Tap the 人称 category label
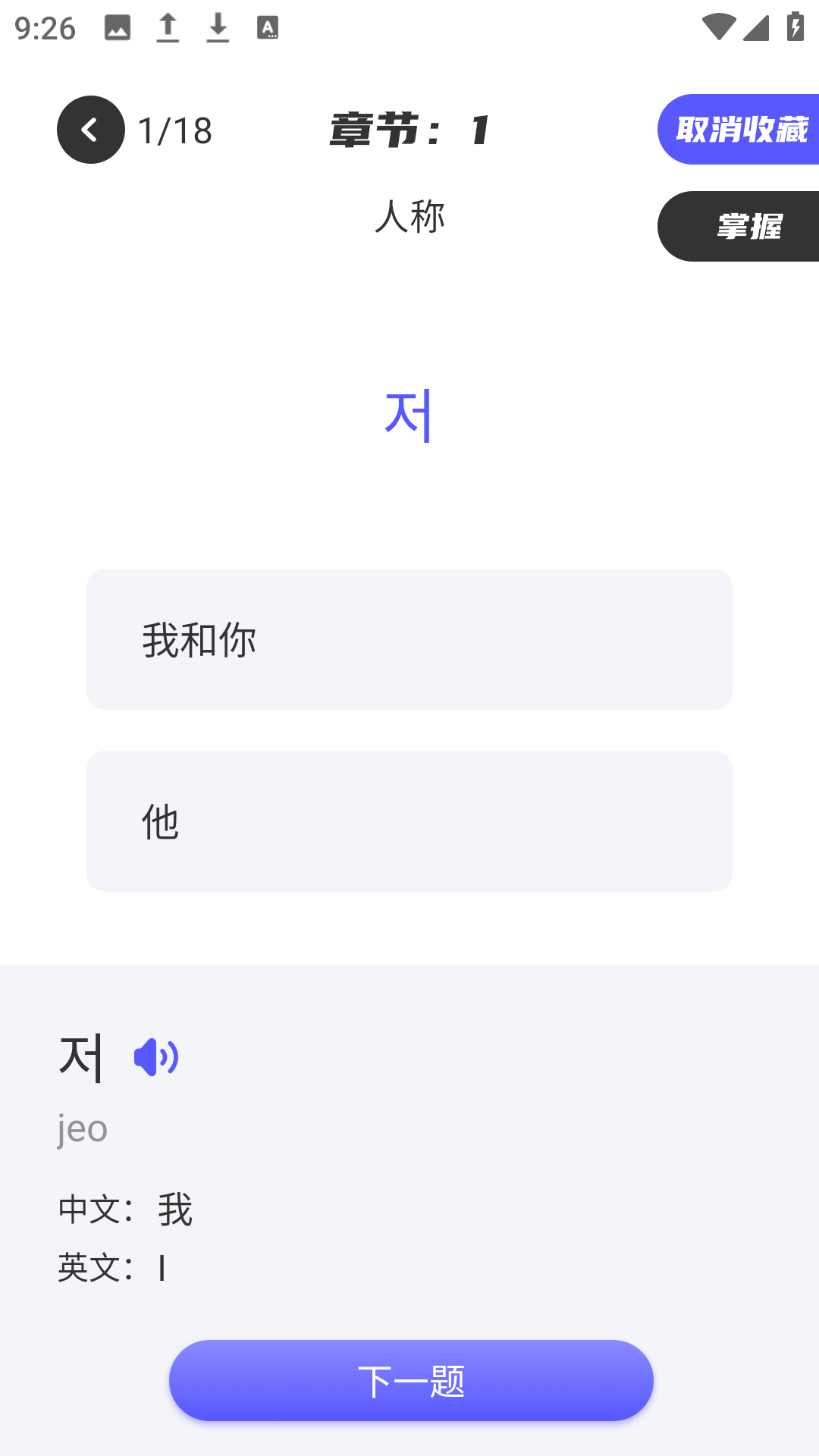Viewport: 819px width, 1456px height. pos(409,217)
